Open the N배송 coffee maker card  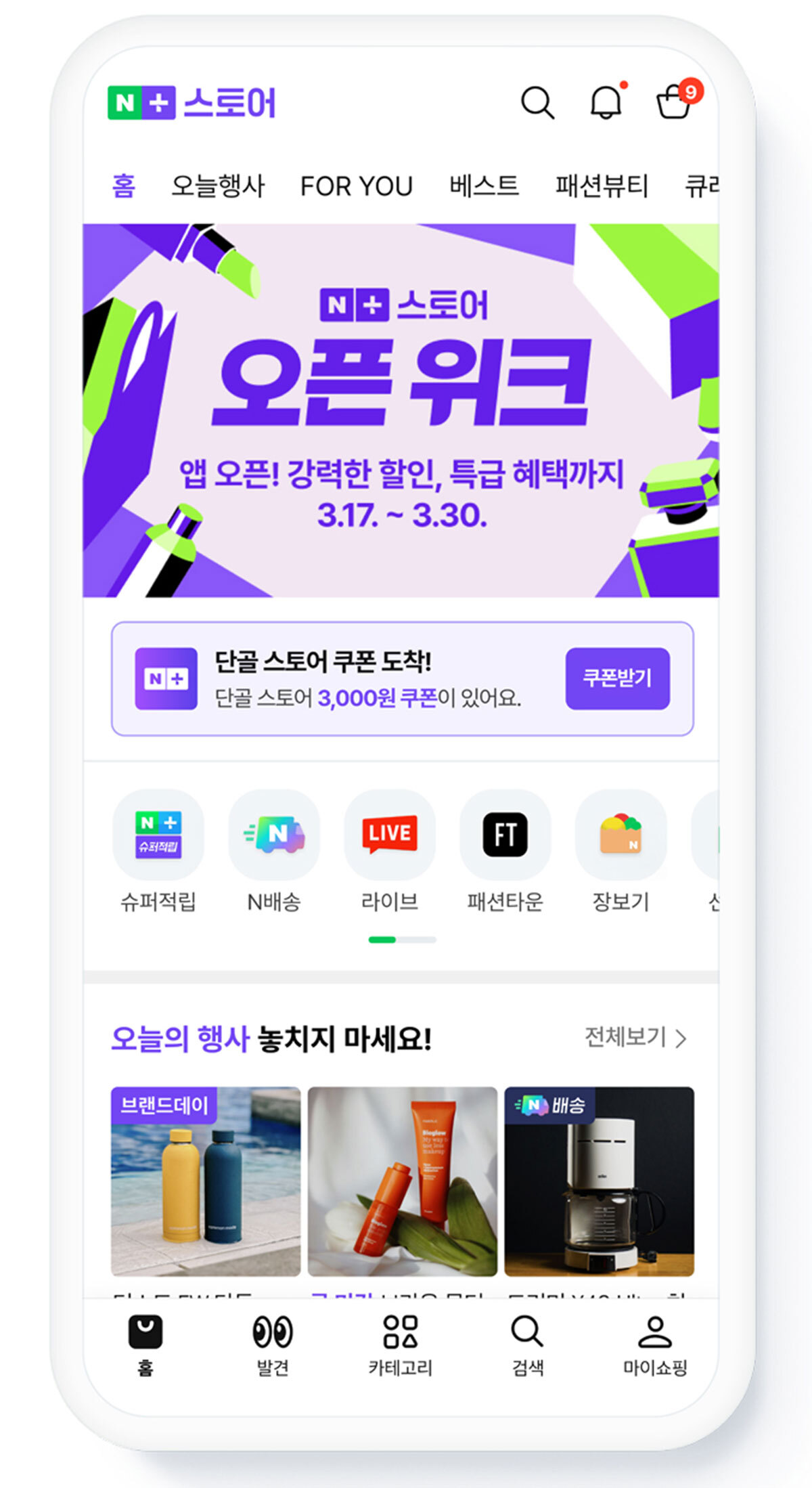[599, 1181]
